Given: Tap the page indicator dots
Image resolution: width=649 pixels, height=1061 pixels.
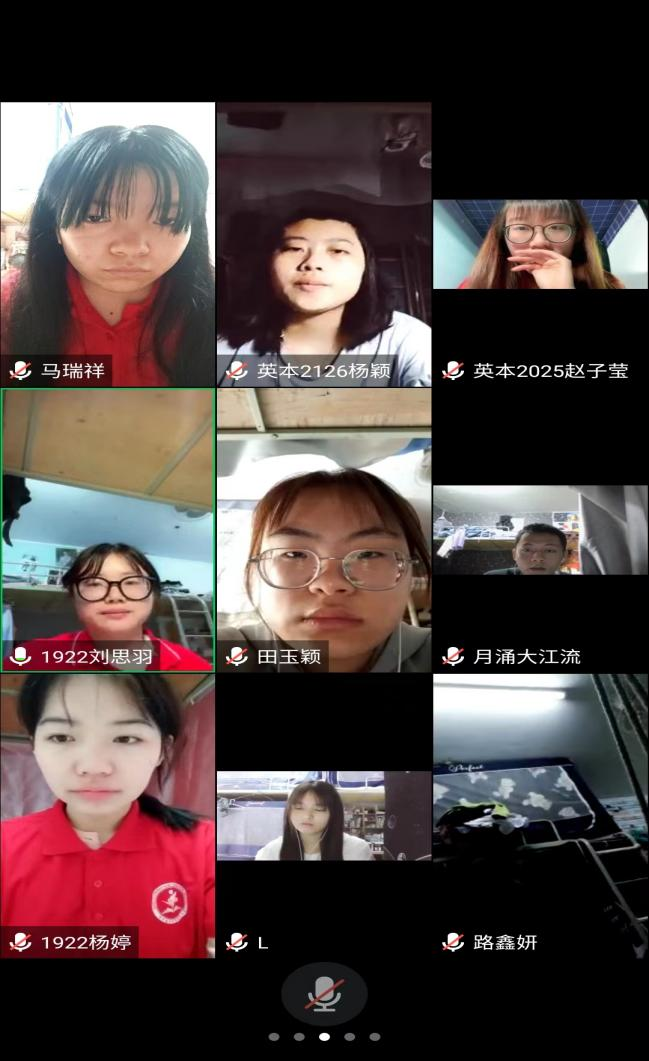Looking at the screenshot, I should [x=324, y=1037].
